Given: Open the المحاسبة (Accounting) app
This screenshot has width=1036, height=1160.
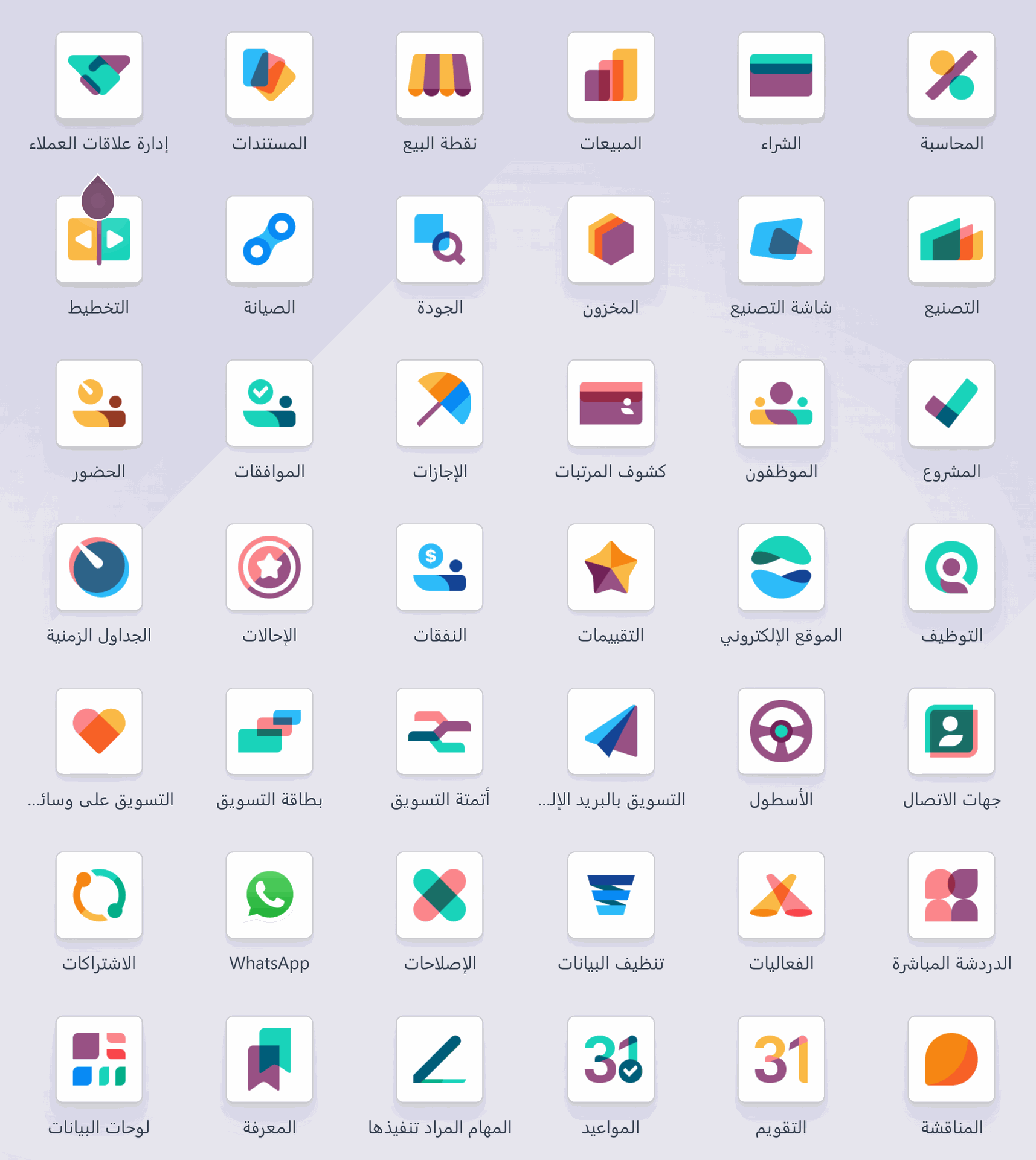Looking at the screenshot, I should [951, 76].
